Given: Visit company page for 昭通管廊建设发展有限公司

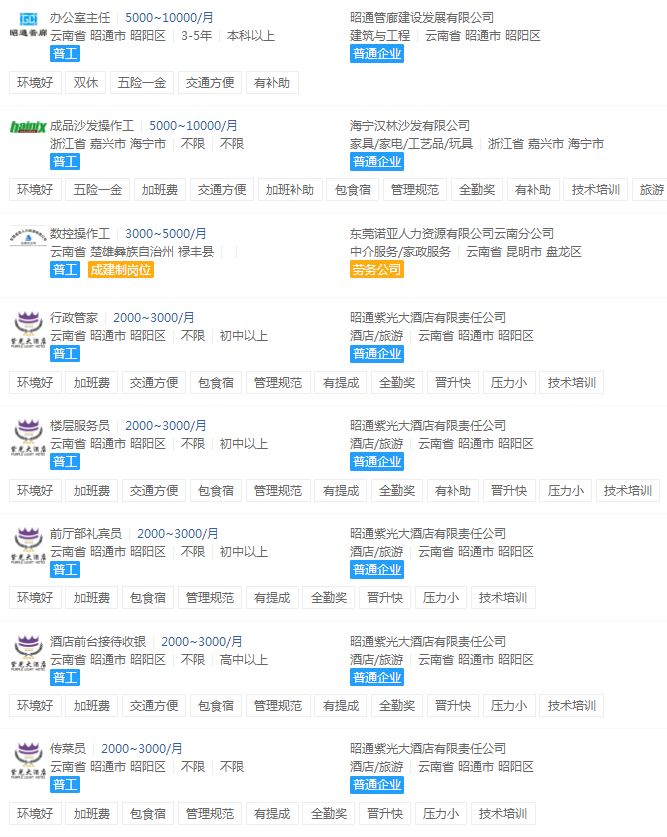Looking at the screenshot, I should click(x=421, y=18).
